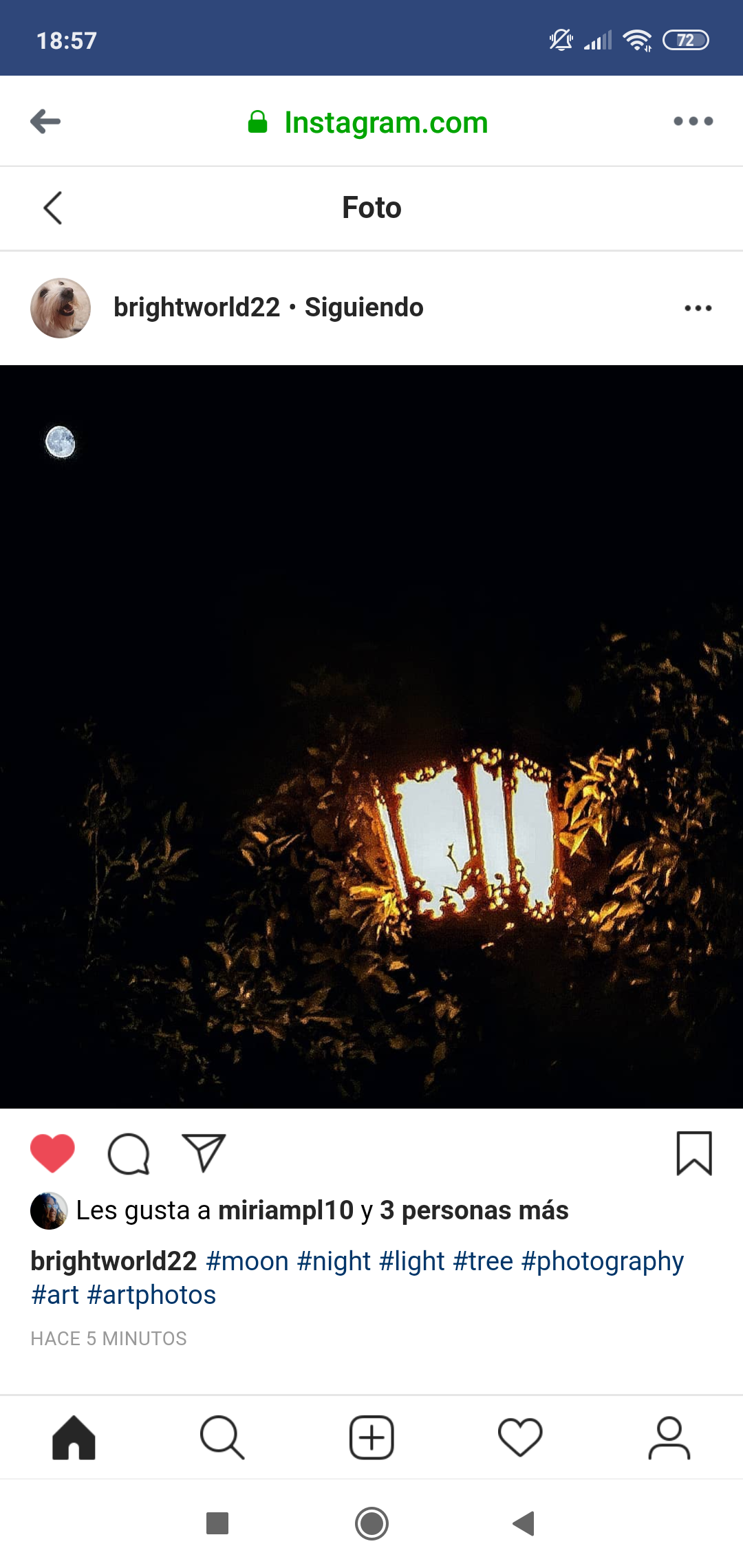Go back from the Foto page
Screen dimensions: 743x1568
[x=53, y=208]
